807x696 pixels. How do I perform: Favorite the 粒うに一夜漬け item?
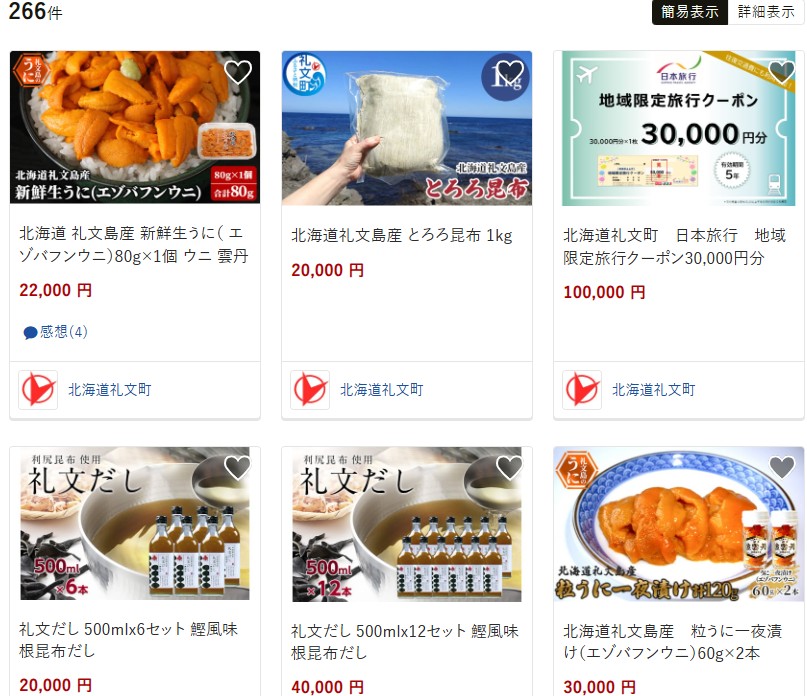tap(781, 467)
